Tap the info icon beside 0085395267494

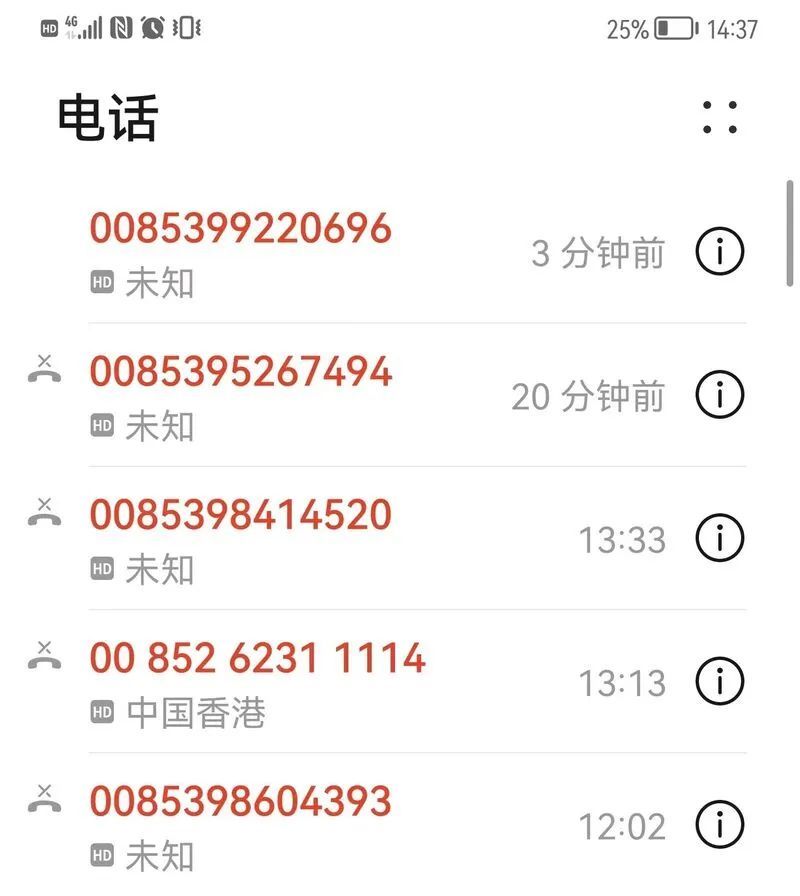718,395
